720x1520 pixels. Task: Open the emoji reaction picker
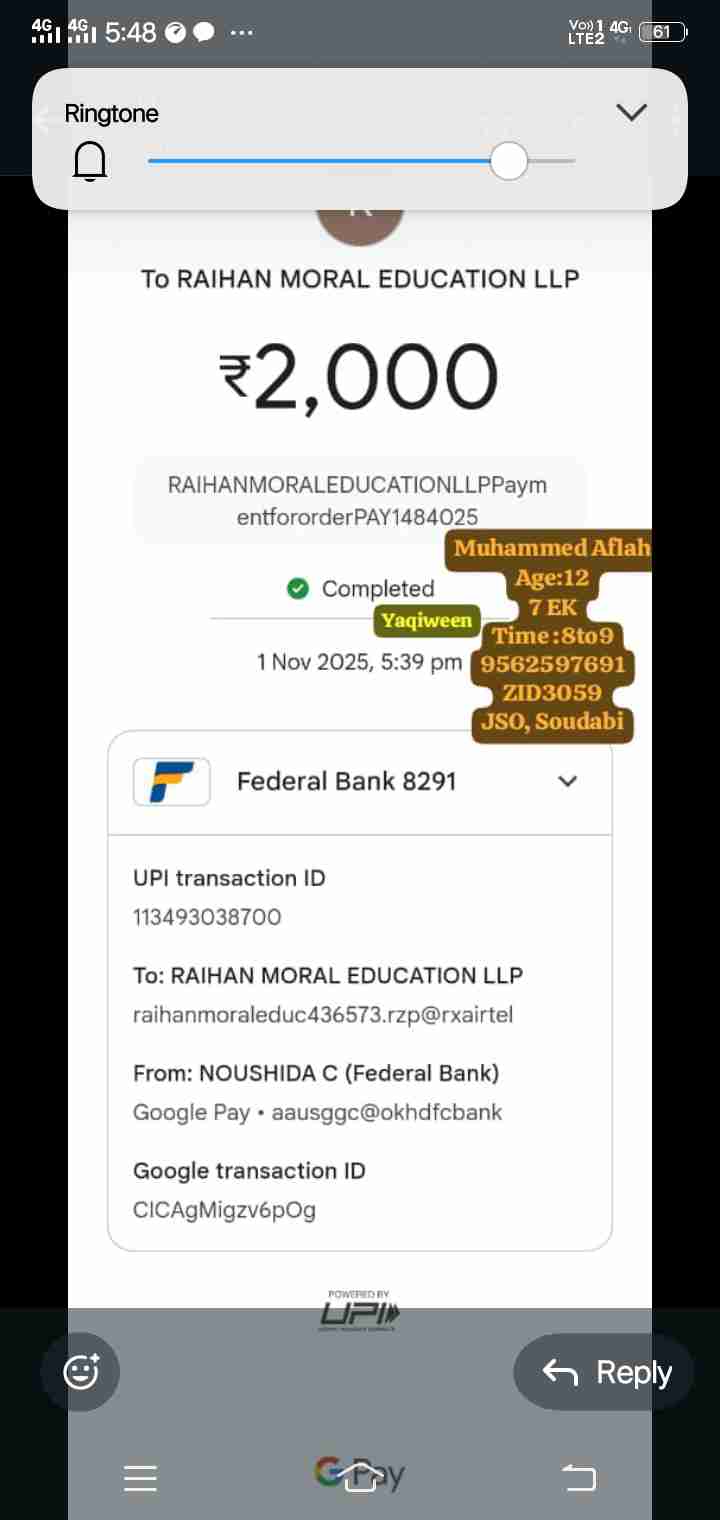[x=81, y=1372]
